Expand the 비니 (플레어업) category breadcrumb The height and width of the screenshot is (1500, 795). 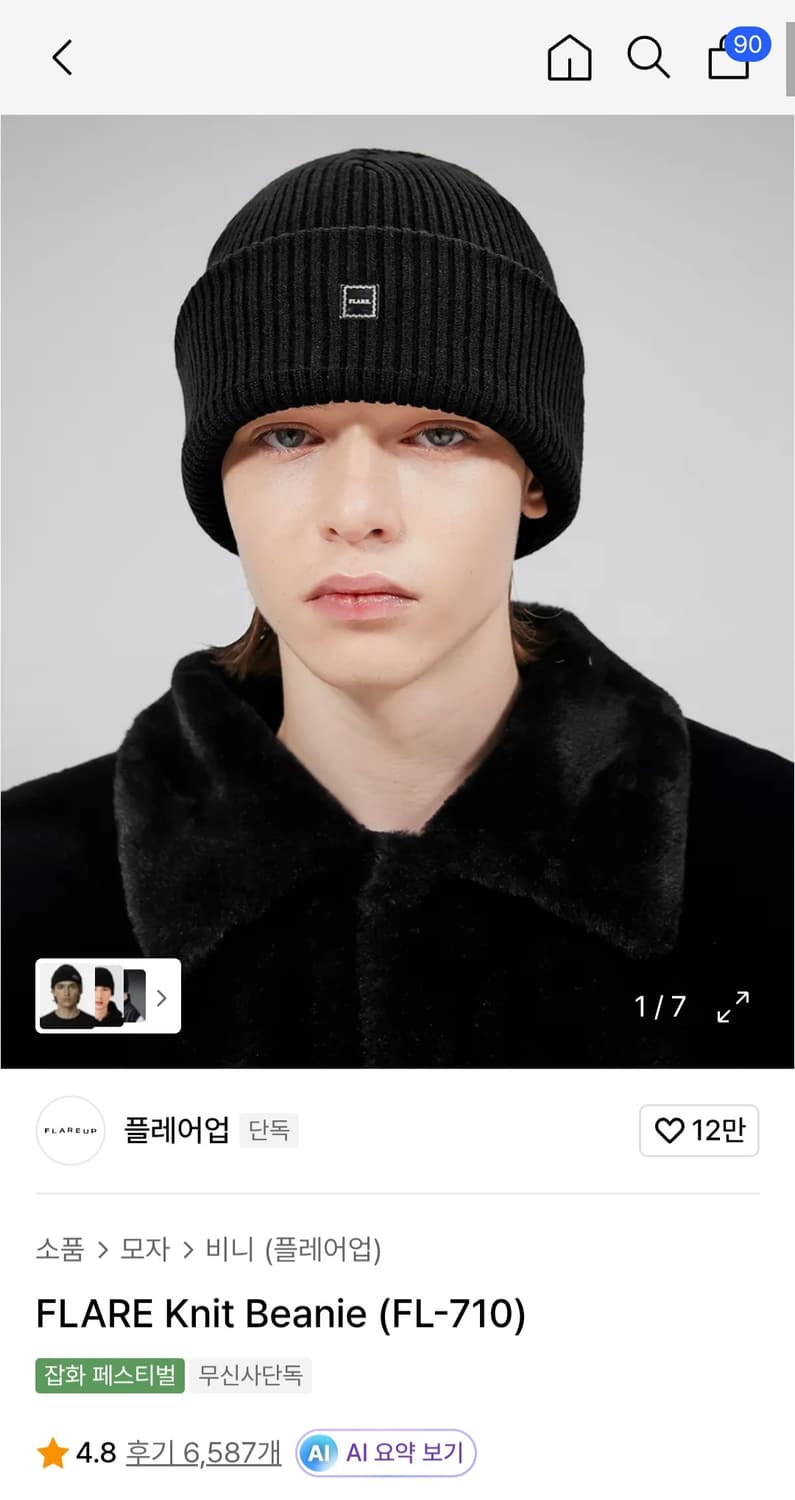coord(295,1250)
